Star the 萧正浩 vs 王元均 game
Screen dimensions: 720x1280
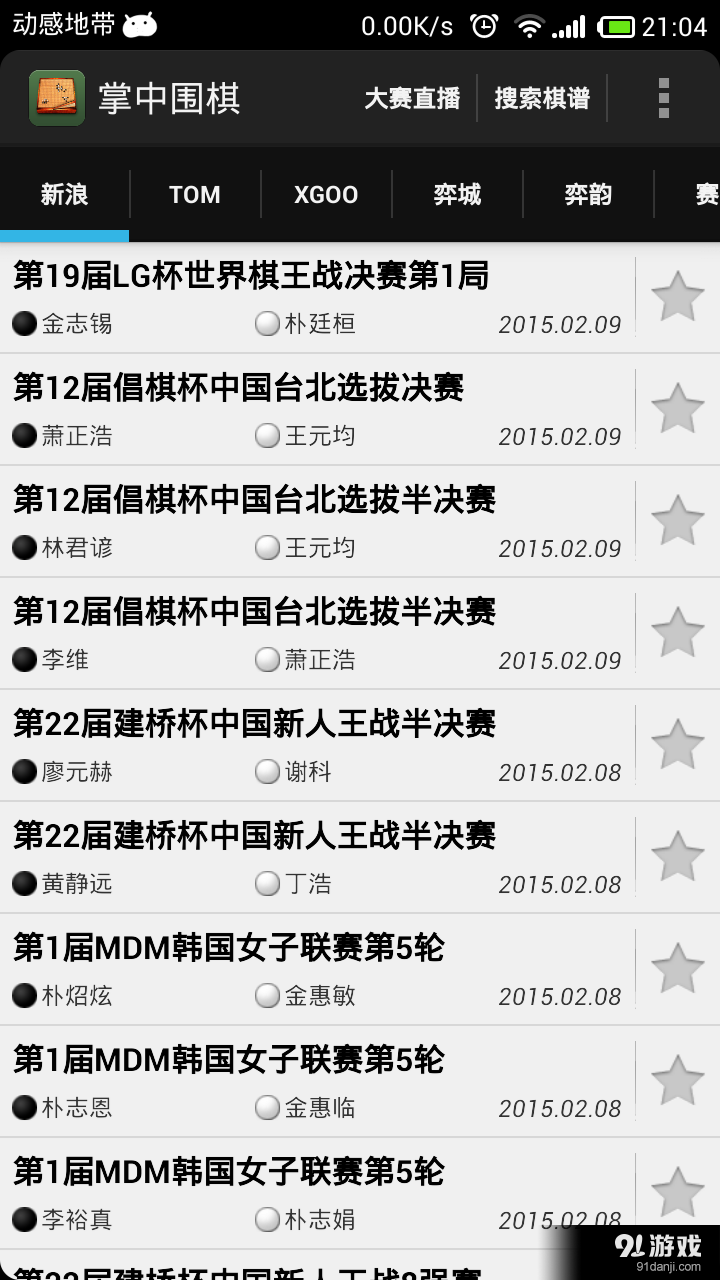click(678, 409)
